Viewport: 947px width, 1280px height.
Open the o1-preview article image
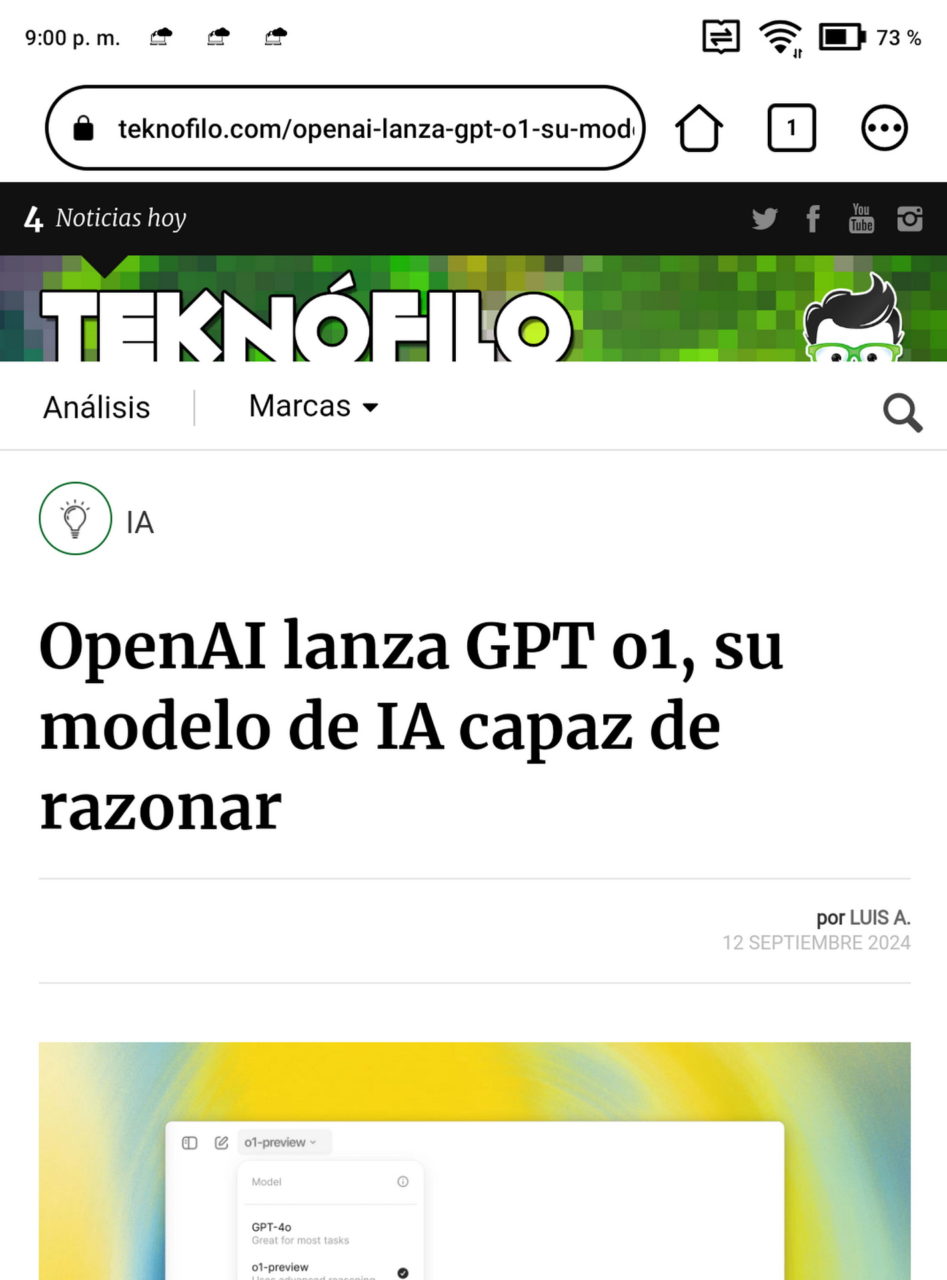(x=474, y=1160)
